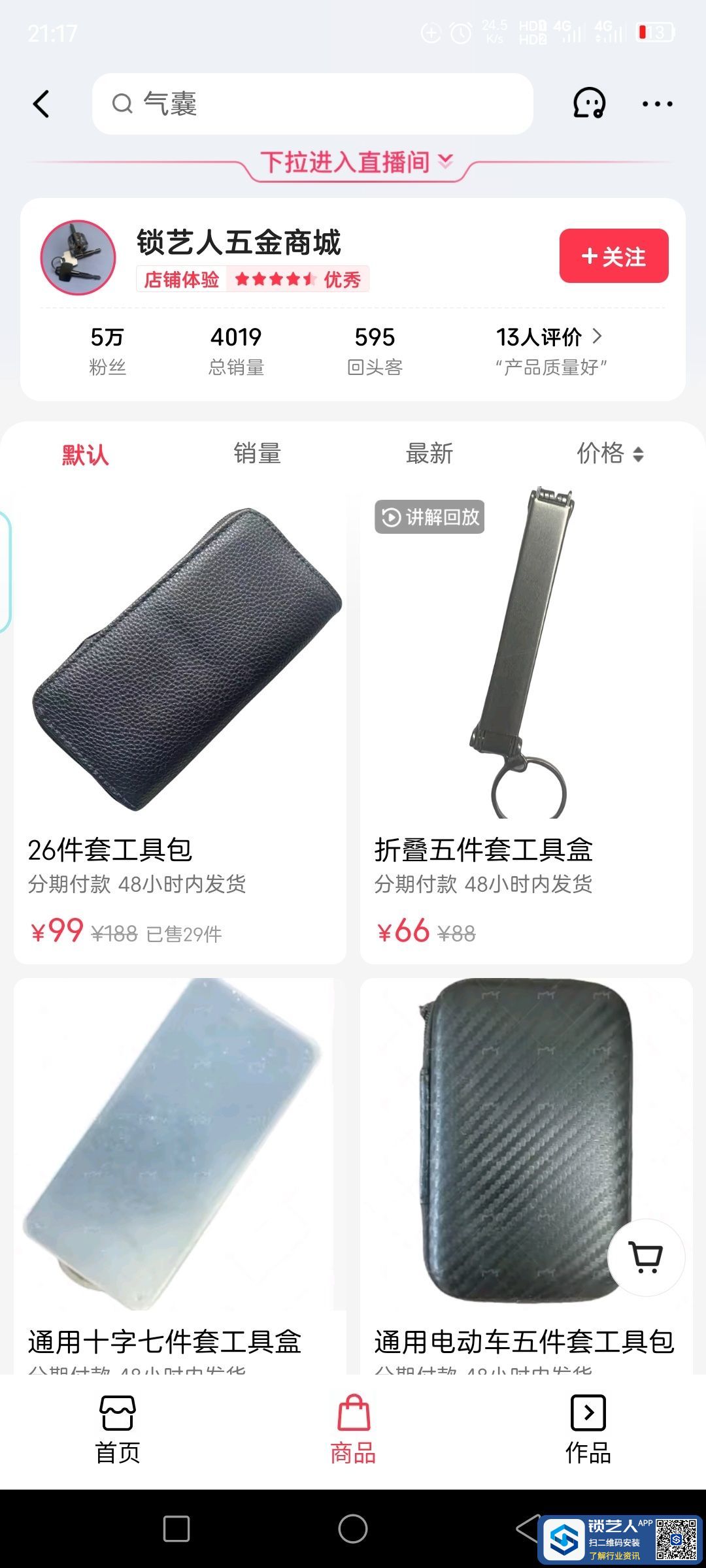Select the 默认 sort tab
Screen dimensions: 706x1568
pyautogui.click(x=85, y=454)
